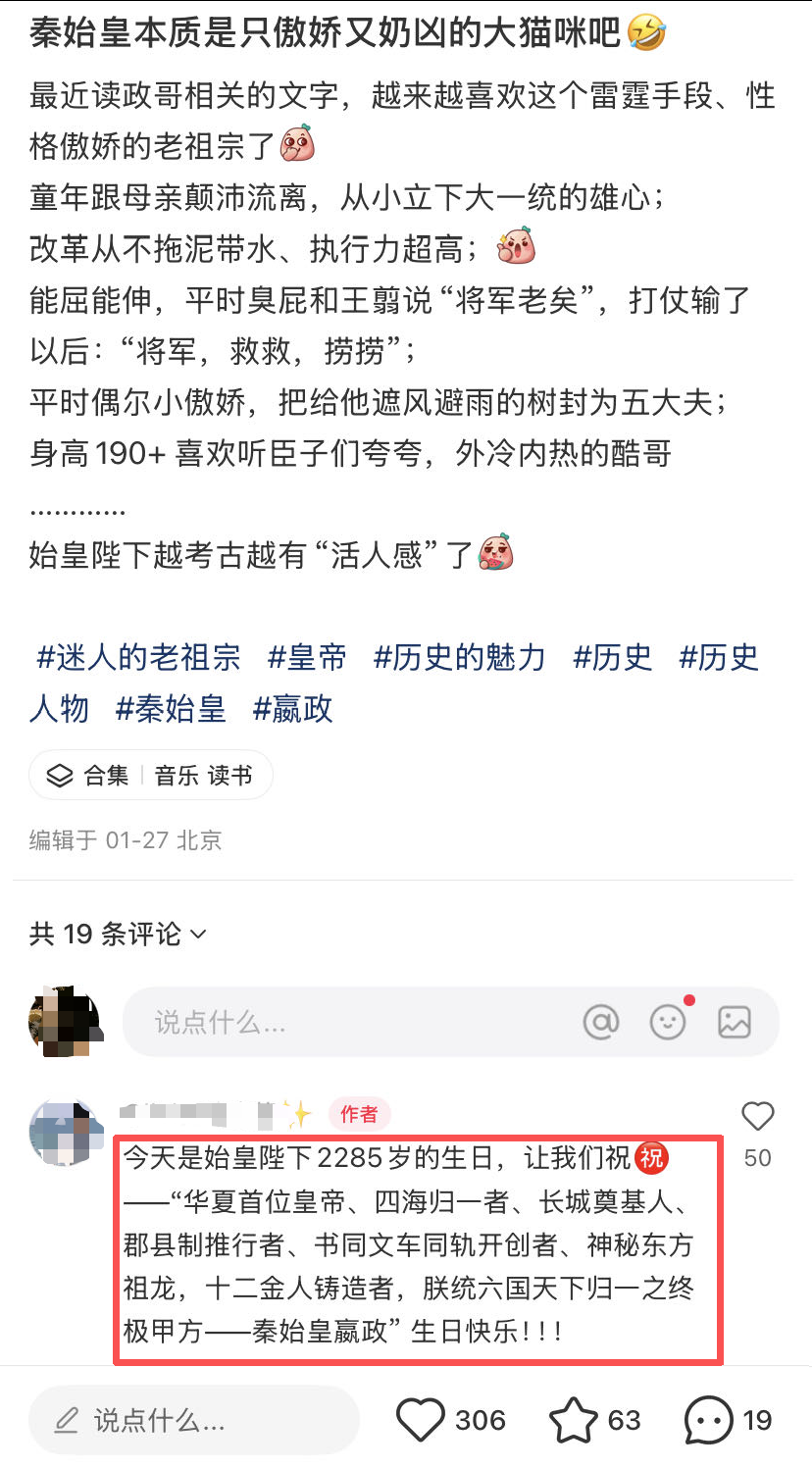Tap the 说点什么 comment box beside the avatar
Image resolution: width=812 pixels, height=1468 pixels.
pyautogui.click(x=343, y=1023)
